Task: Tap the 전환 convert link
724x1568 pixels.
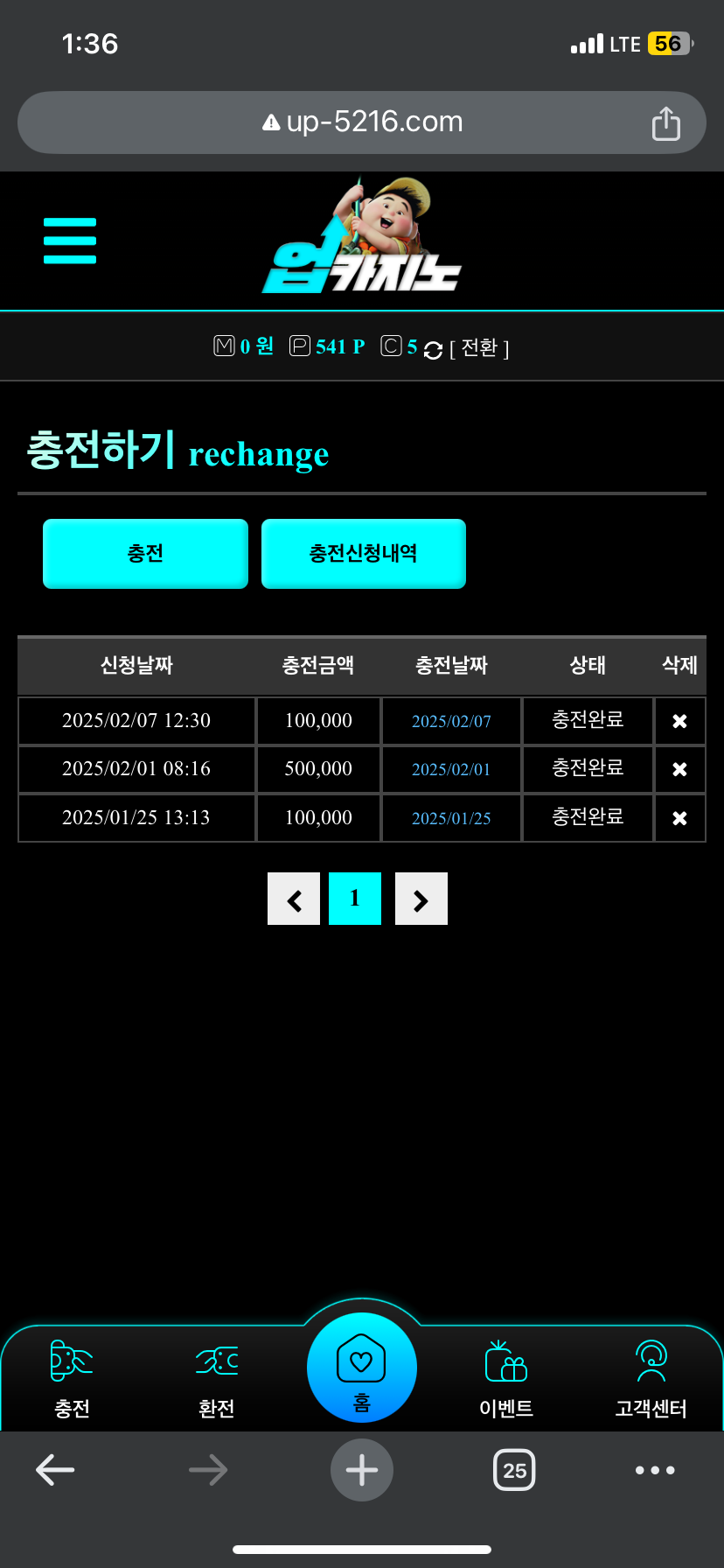Action: [479, 348]
